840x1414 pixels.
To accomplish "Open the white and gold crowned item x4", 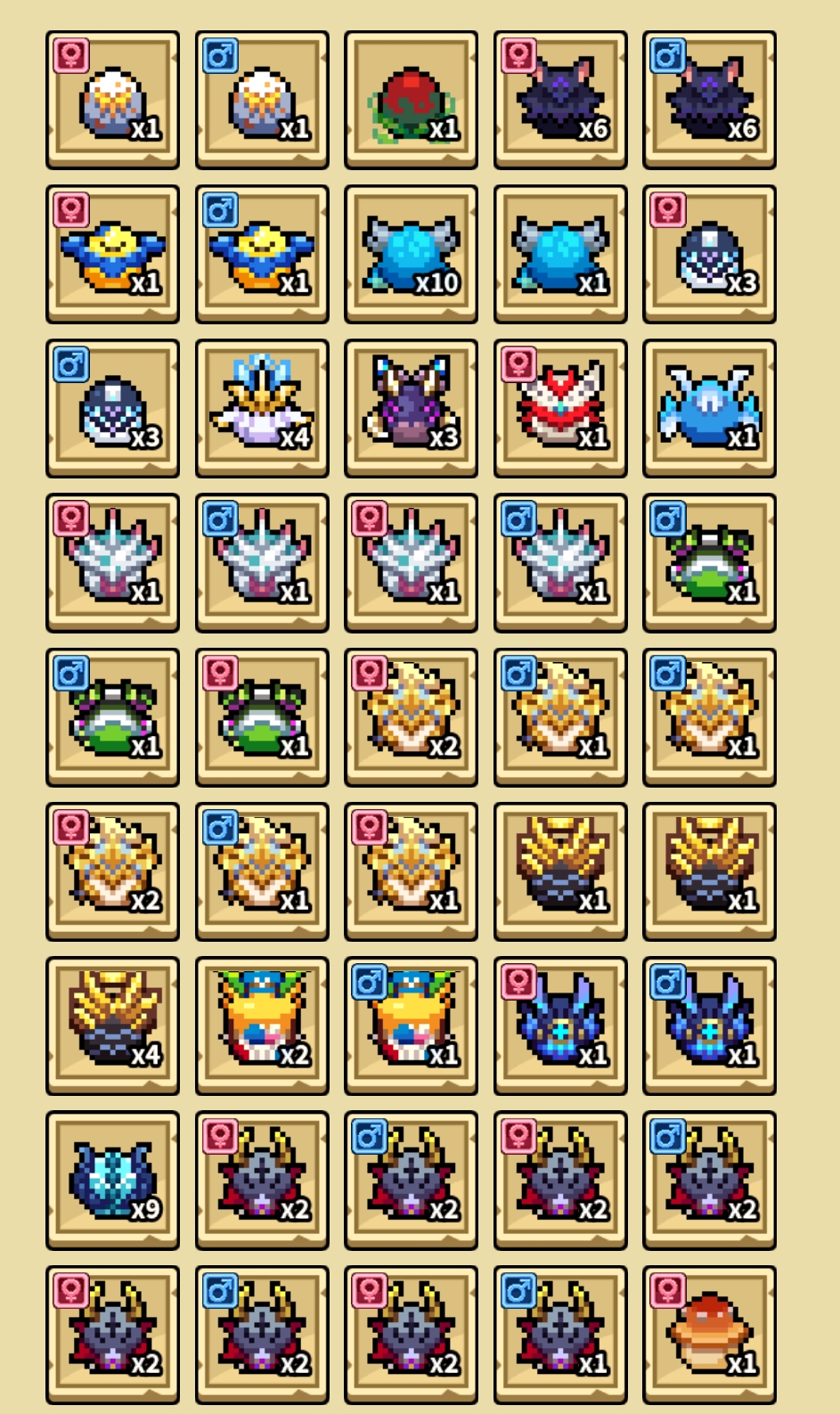I will point(262,408).
